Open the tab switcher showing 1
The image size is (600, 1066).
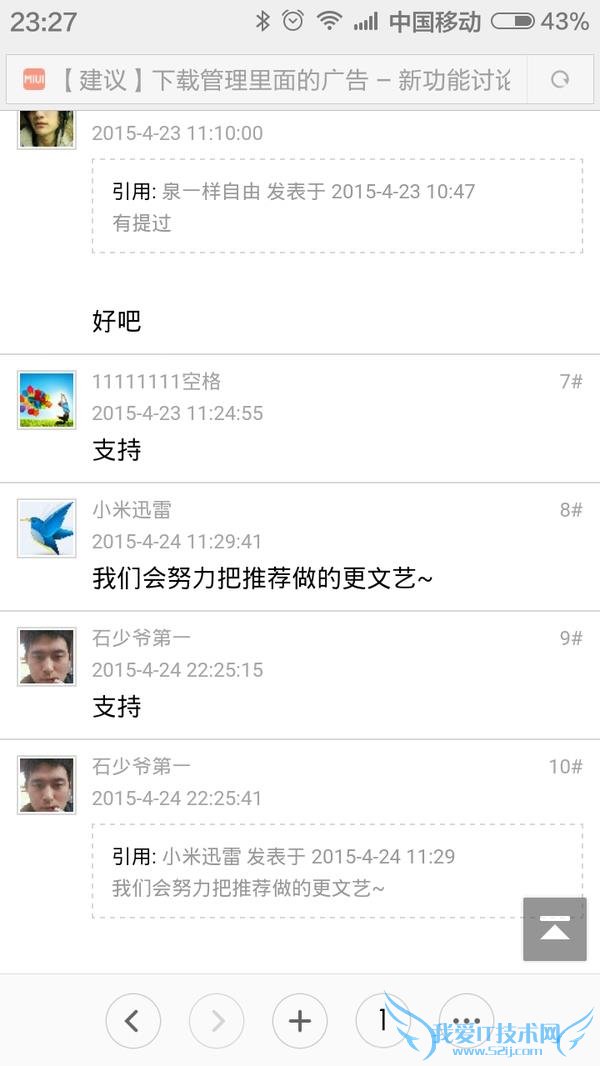tap(382, 1020)
